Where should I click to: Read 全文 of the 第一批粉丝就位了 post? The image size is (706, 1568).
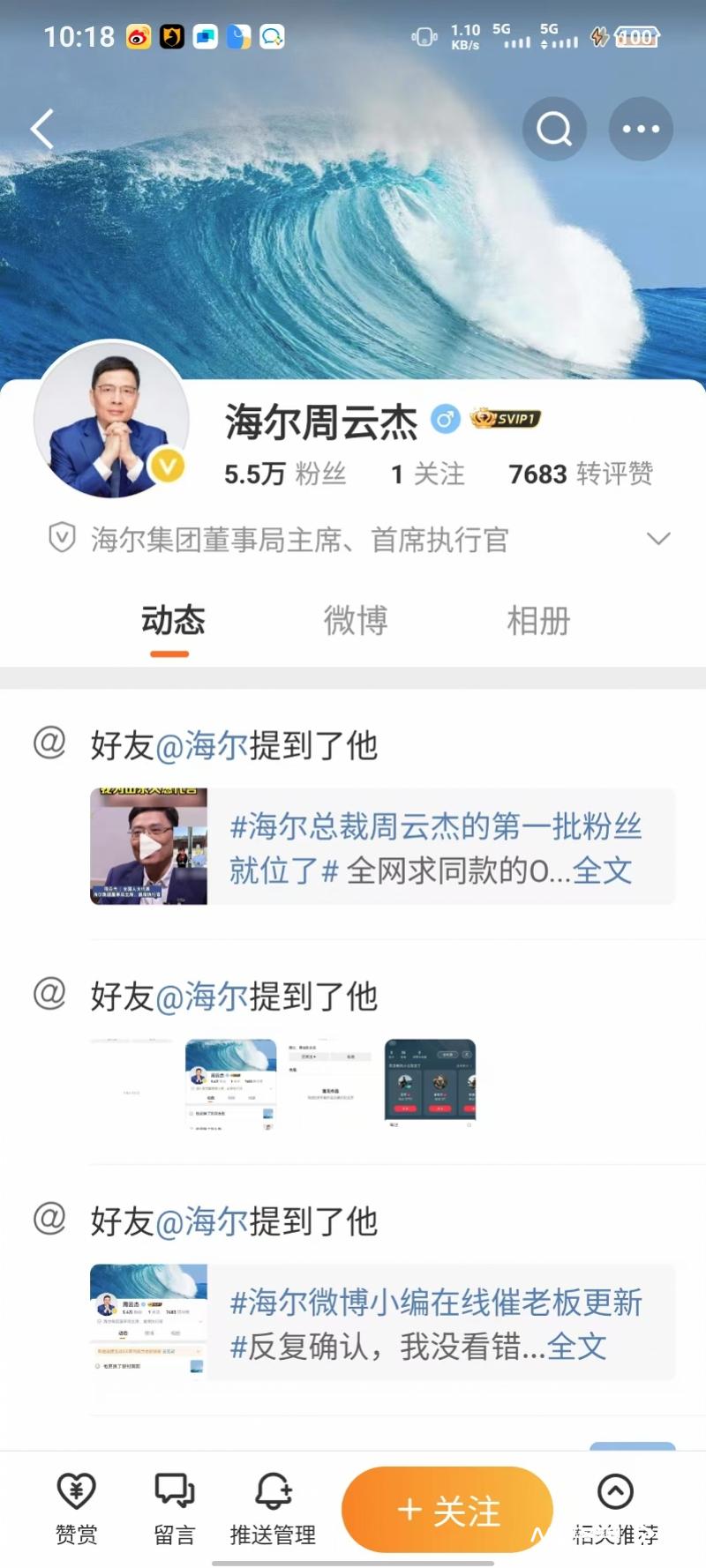click(x=603, y=871)
